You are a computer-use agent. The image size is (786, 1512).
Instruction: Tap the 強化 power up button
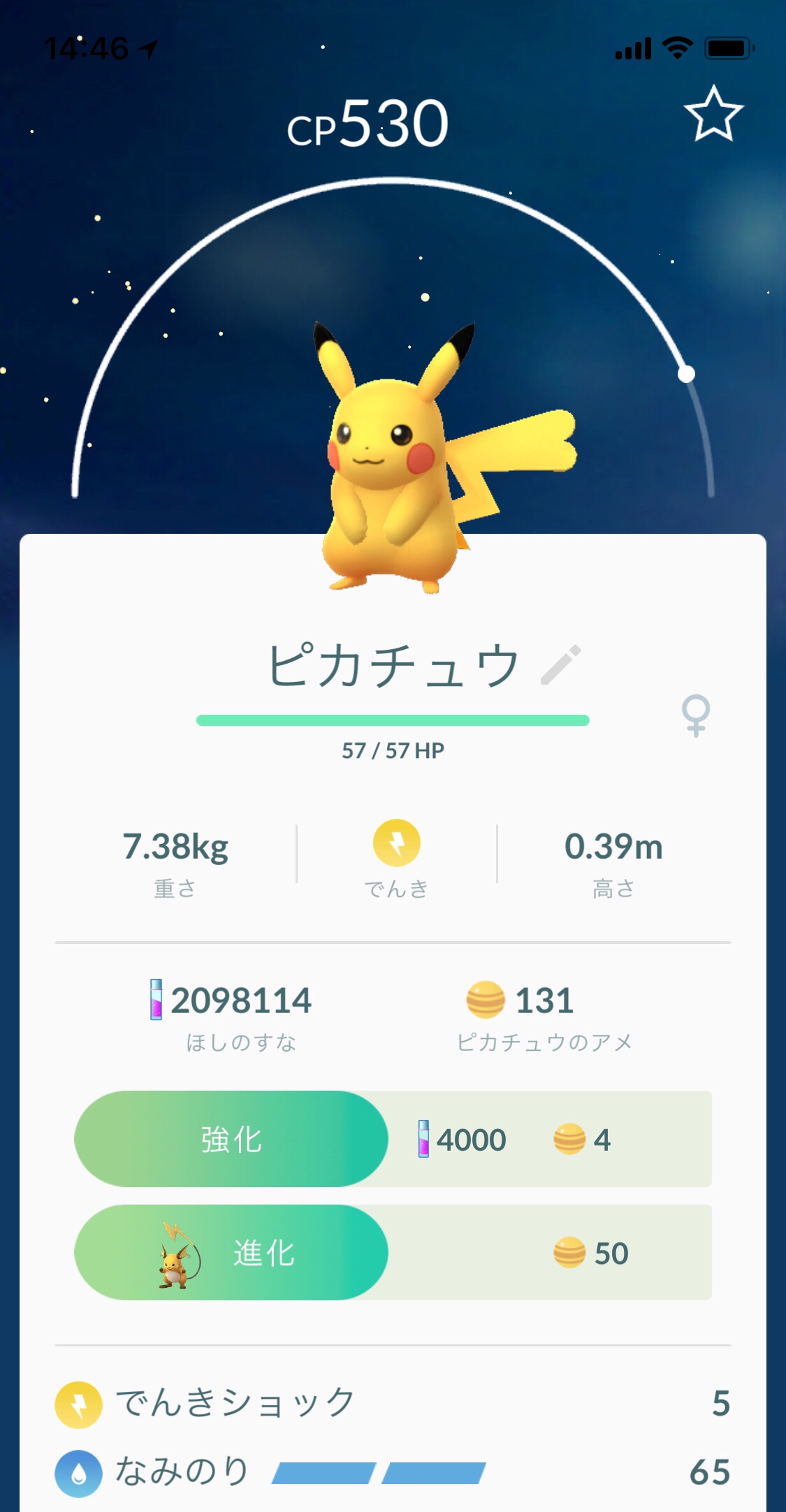[231, 1139]
